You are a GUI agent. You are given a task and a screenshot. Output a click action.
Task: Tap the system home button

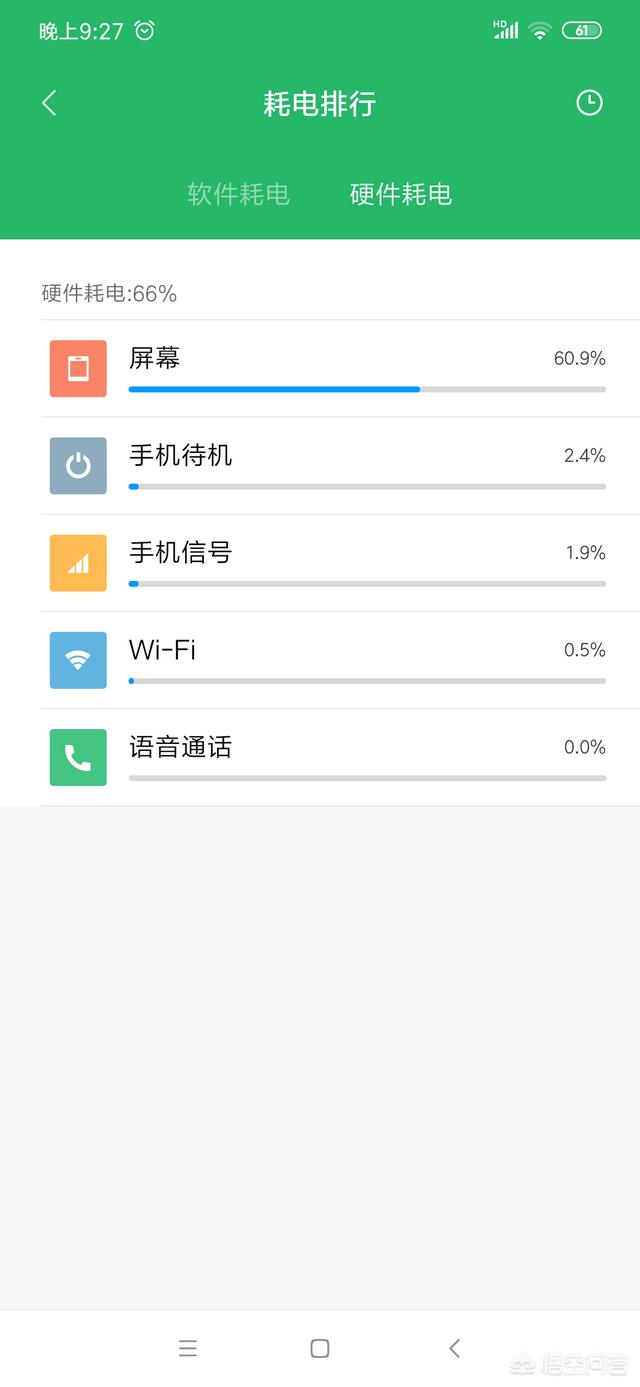click(x=320, y=1348)
